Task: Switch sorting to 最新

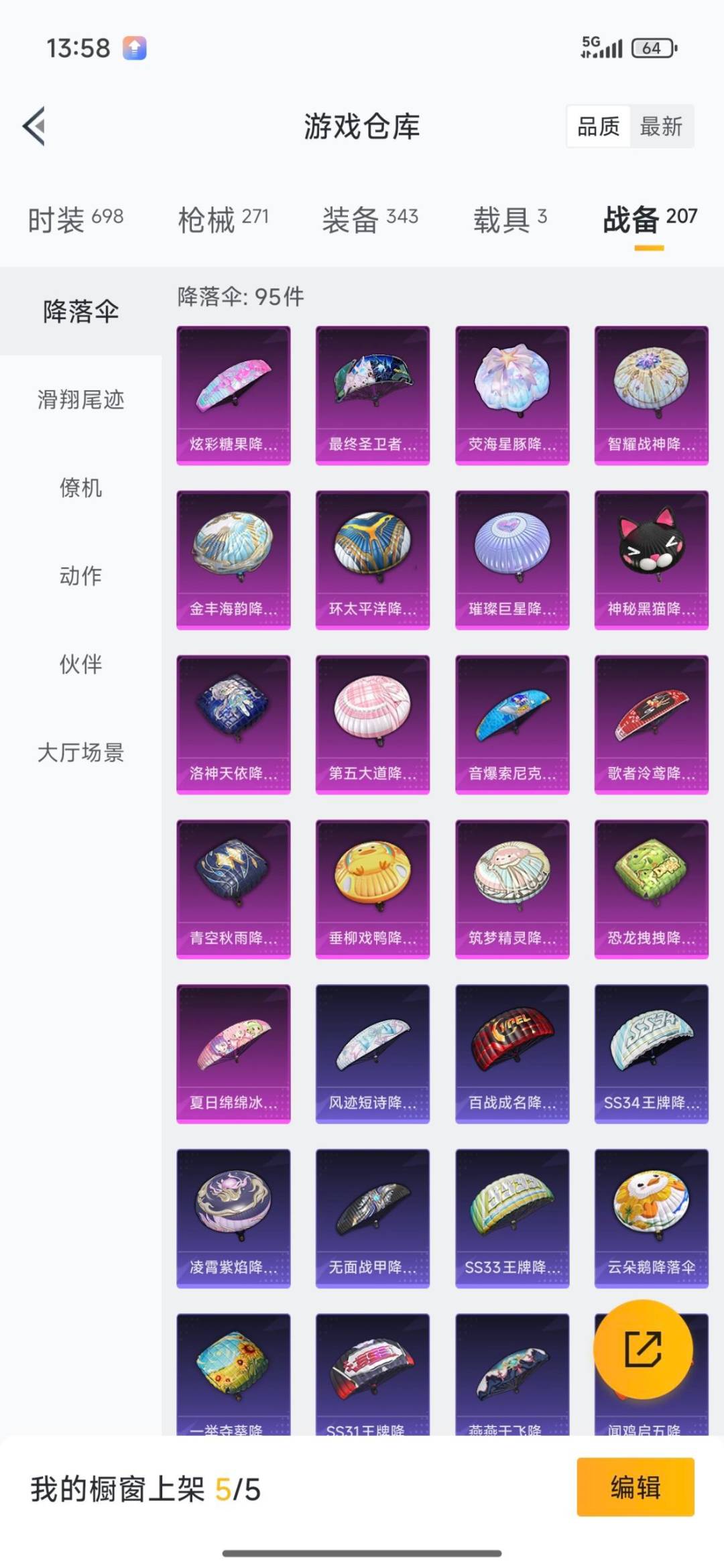Action: click(x=660, y=127)
